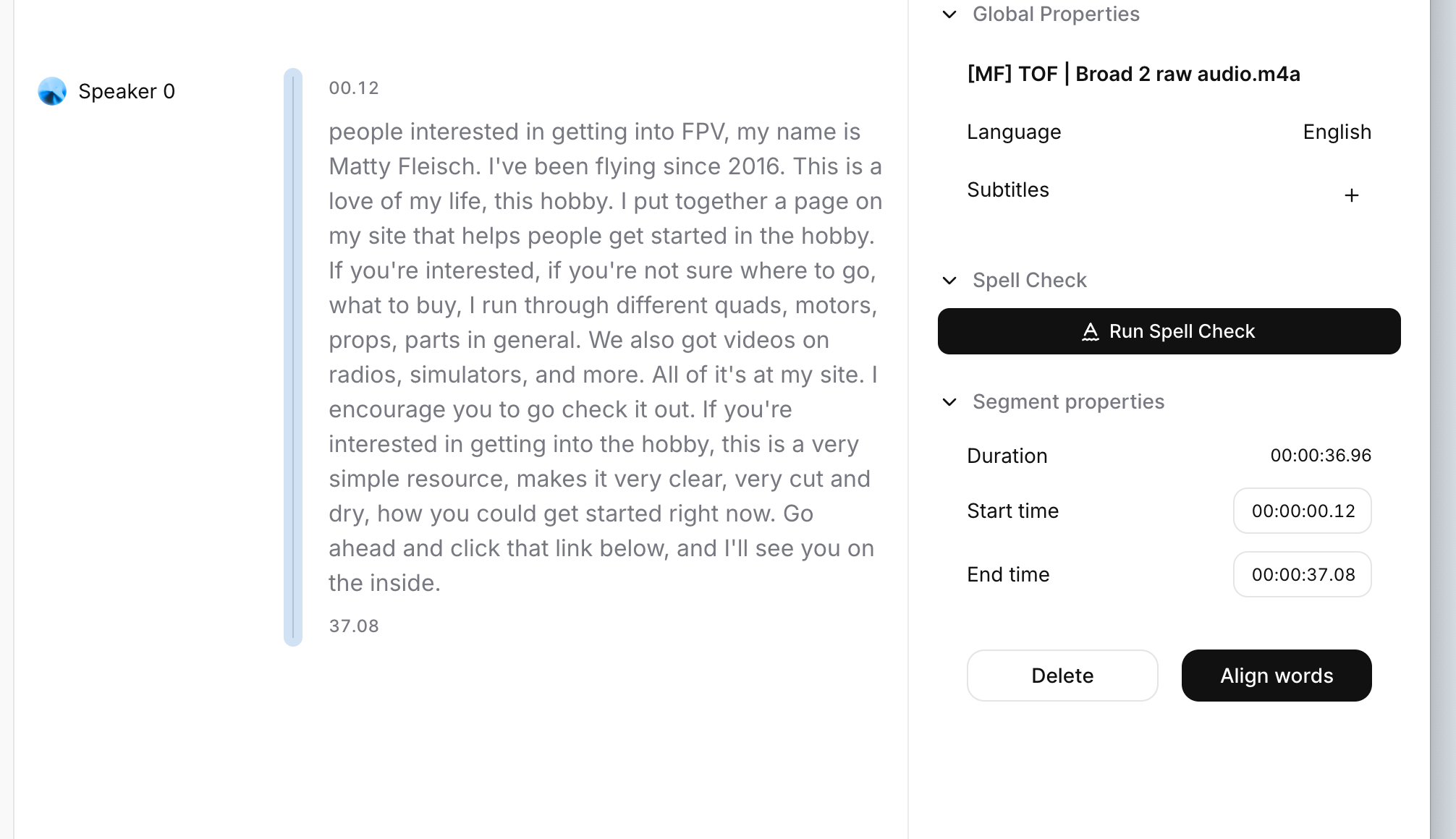
Task: Collapse the Global Properties section
Action: (x=949, y=14)
